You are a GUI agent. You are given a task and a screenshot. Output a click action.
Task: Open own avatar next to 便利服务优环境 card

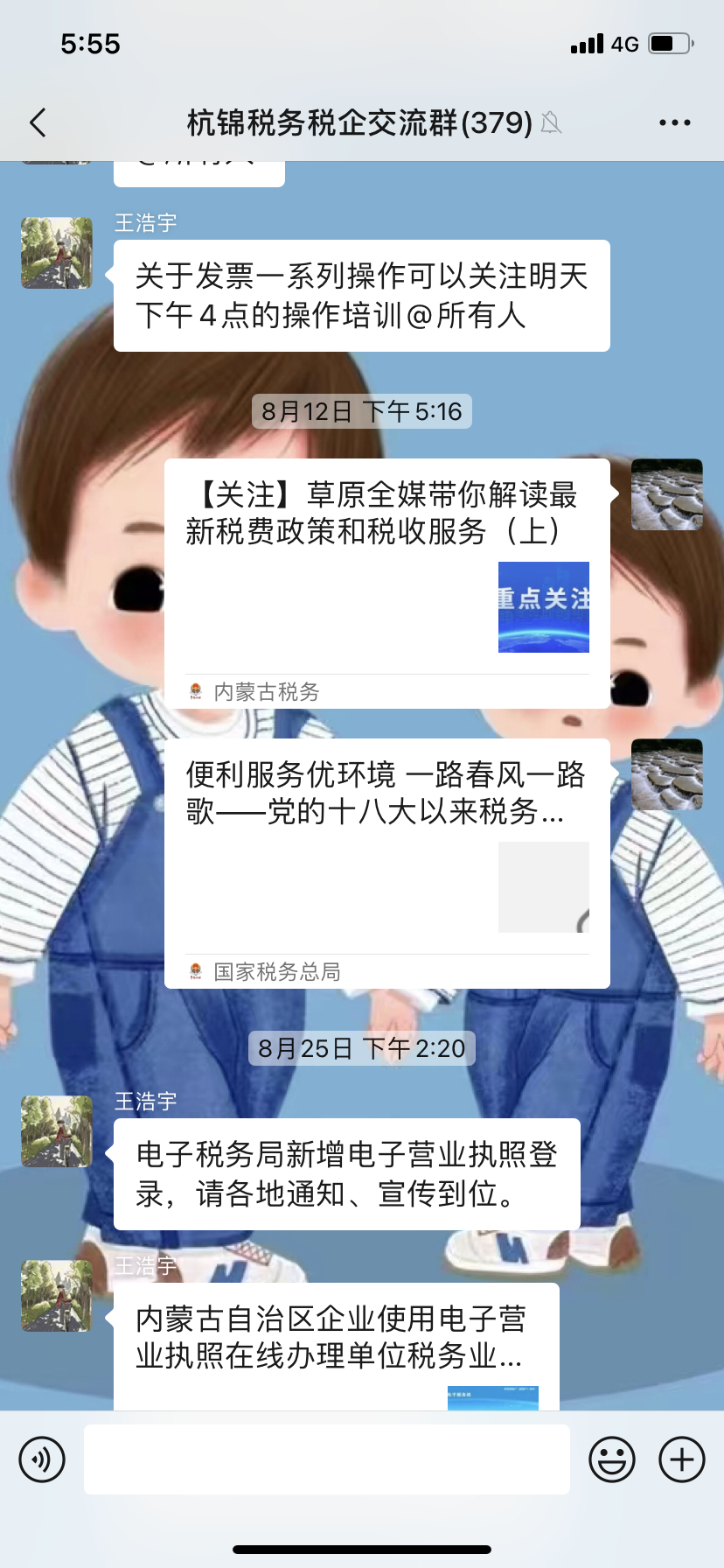667,774
